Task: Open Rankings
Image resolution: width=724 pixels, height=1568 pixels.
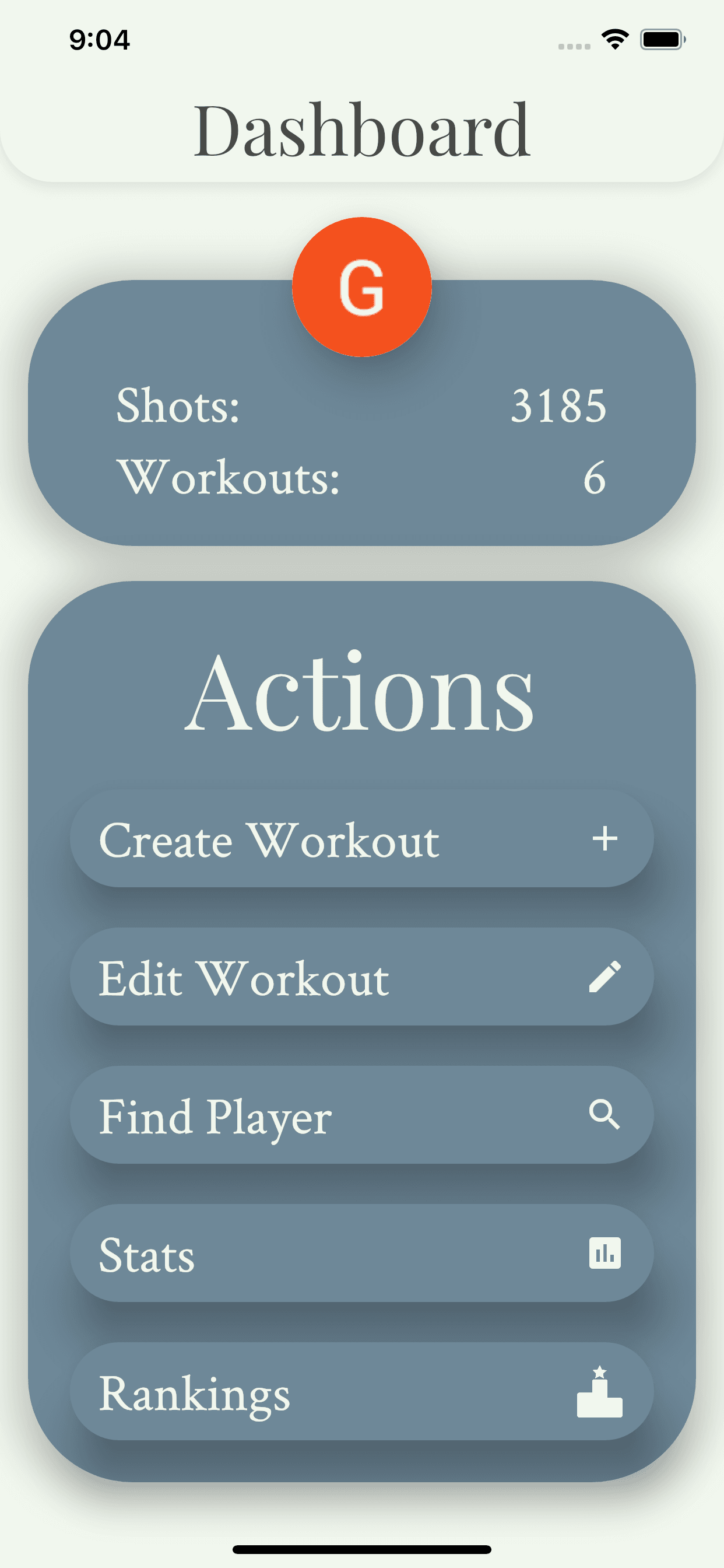Action: click(361, 1391)
